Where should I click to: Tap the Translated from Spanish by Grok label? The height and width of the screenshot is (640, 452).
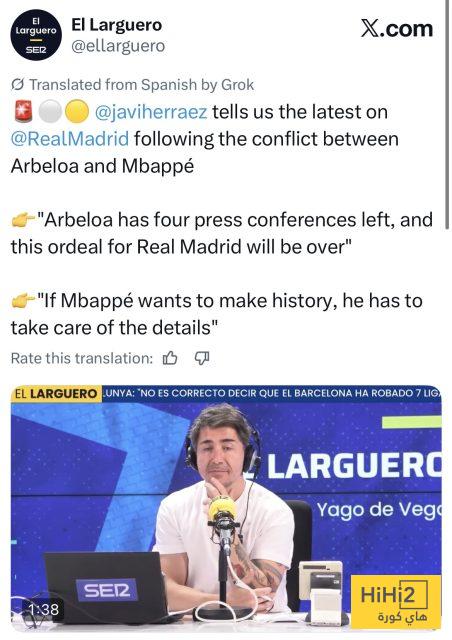132,84
